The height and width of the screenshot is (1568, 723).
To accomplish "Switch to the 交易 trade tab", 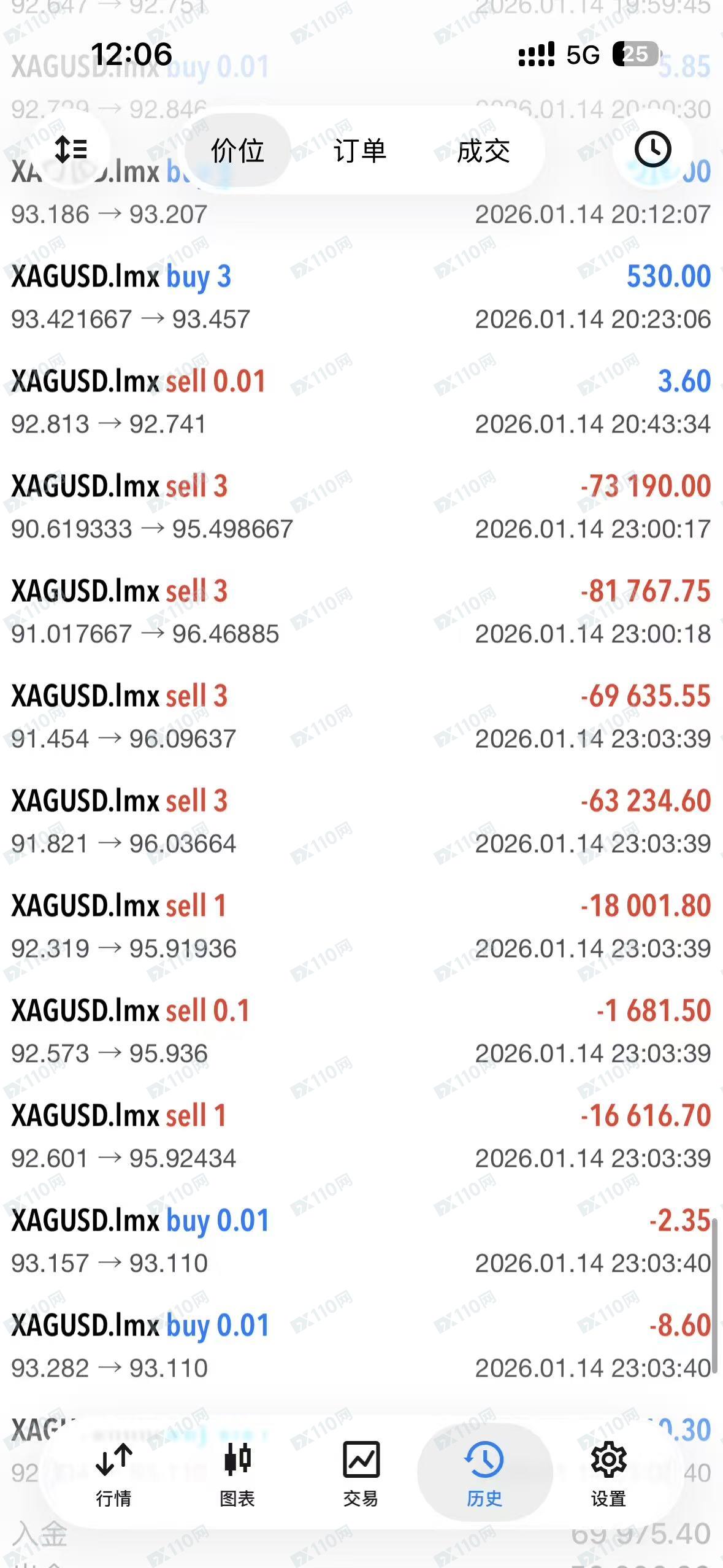I will tap(361, 1474).
